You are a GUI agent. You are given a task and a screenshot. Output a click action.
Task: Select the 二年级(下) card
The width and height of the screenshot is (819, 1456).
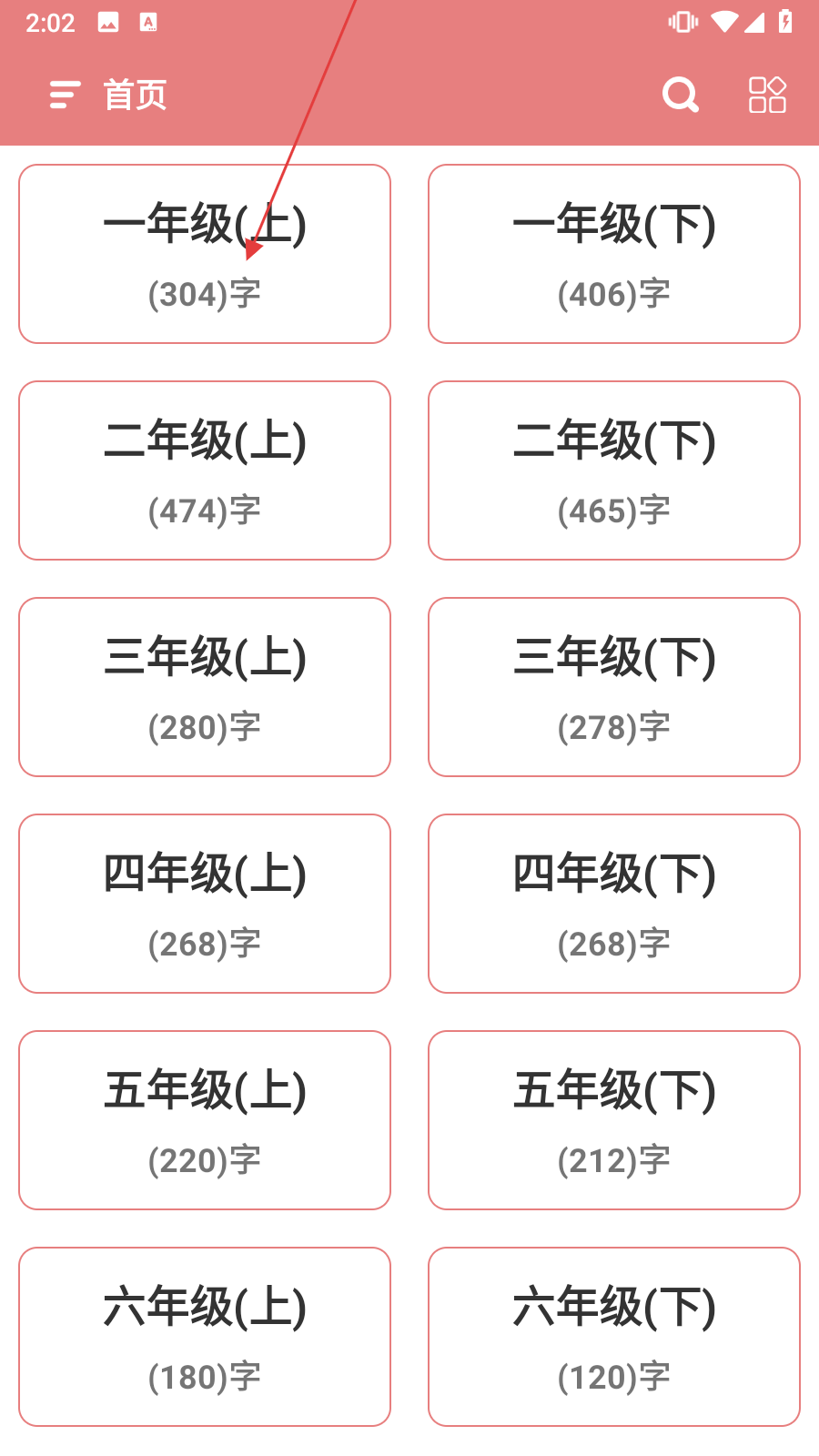tap(614, 470)
